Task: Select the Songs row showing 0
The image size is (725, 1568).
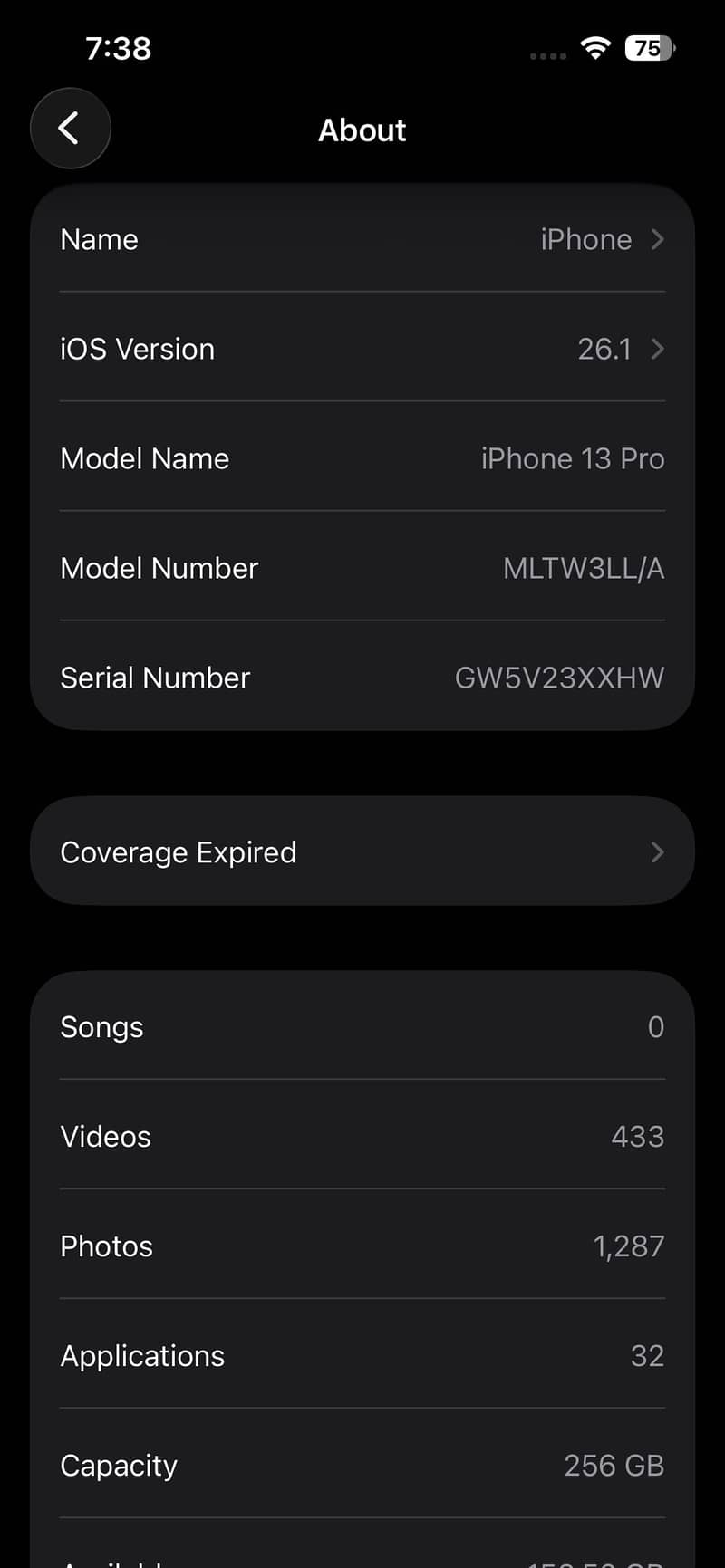Action: click(362, 1027)
